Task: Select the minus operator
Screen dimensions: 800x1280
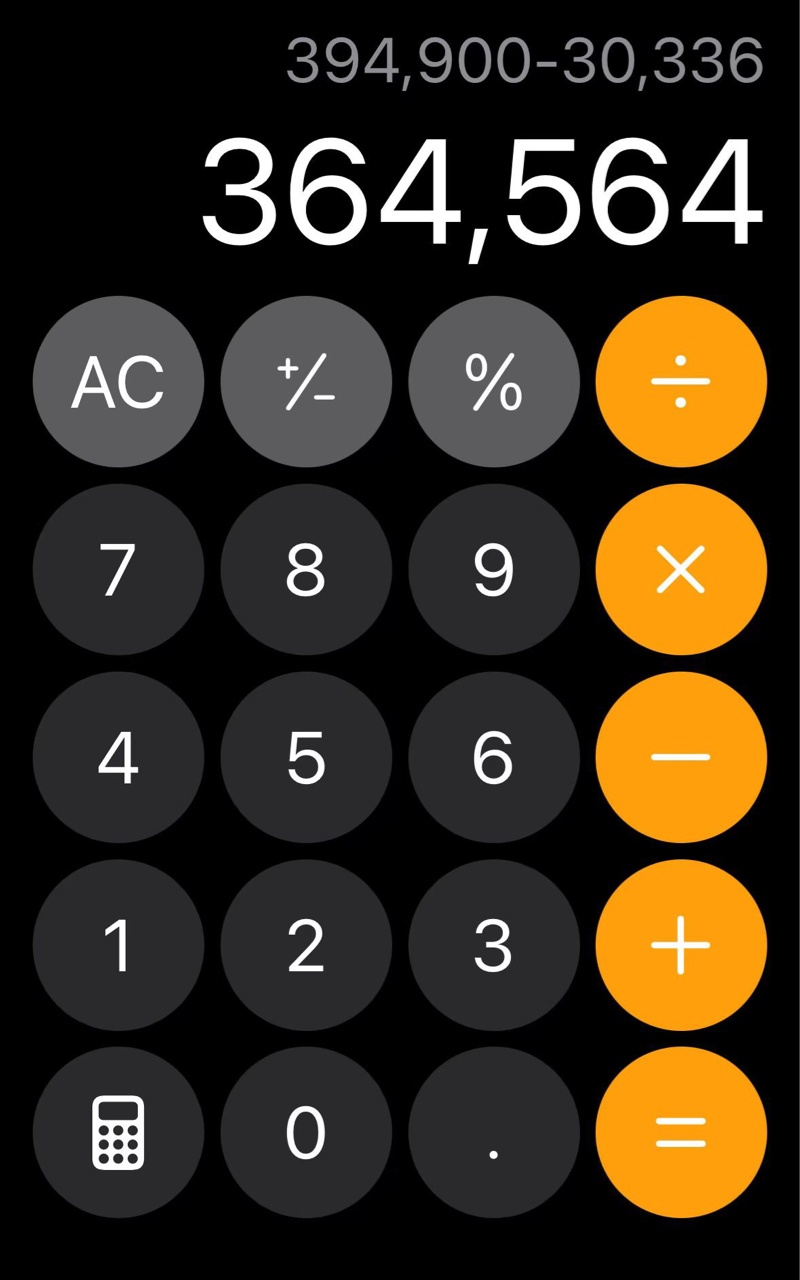Action: [x=681, y=757]
